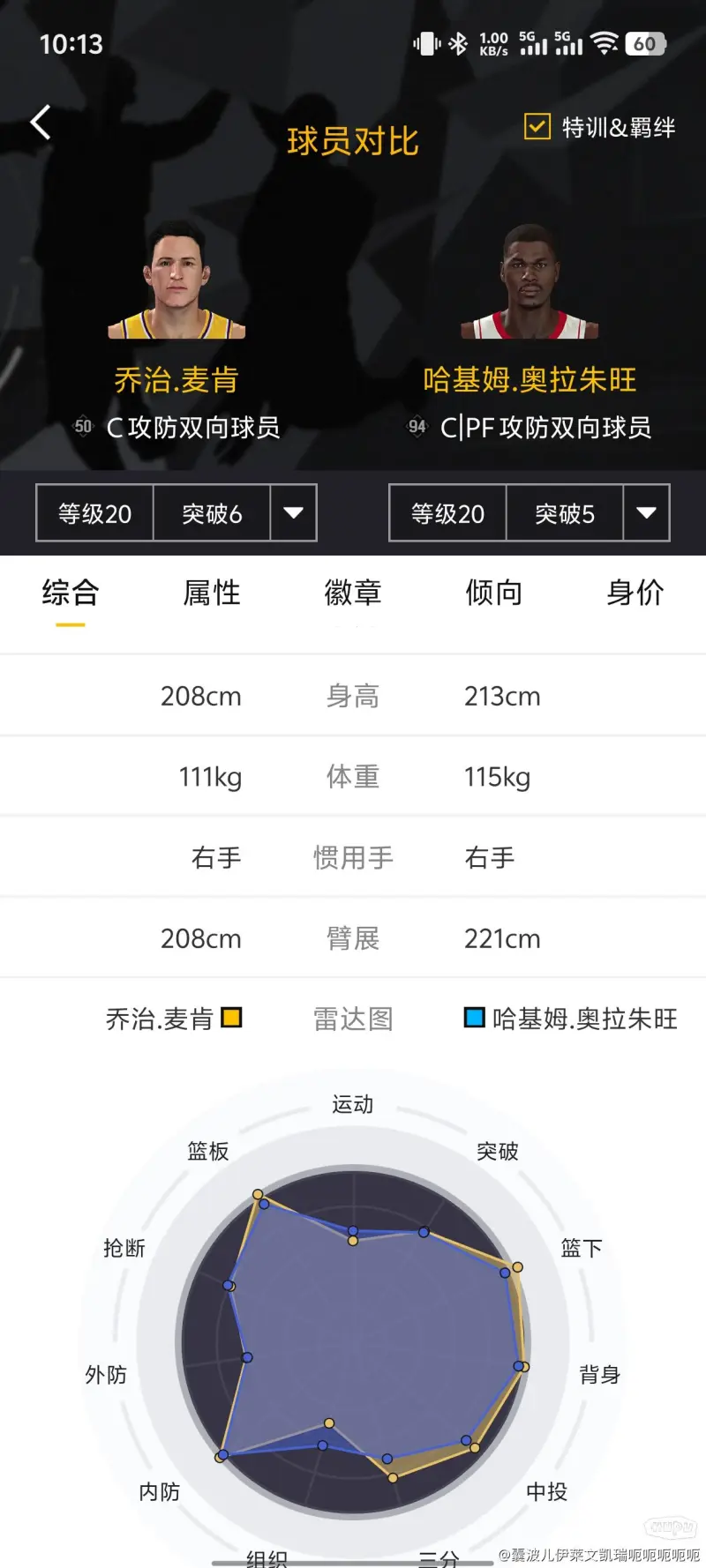Viewport: 706px width, 1568px height.
Task: Open 乔治.麦肯's player portrait
Action: [176, 284]
